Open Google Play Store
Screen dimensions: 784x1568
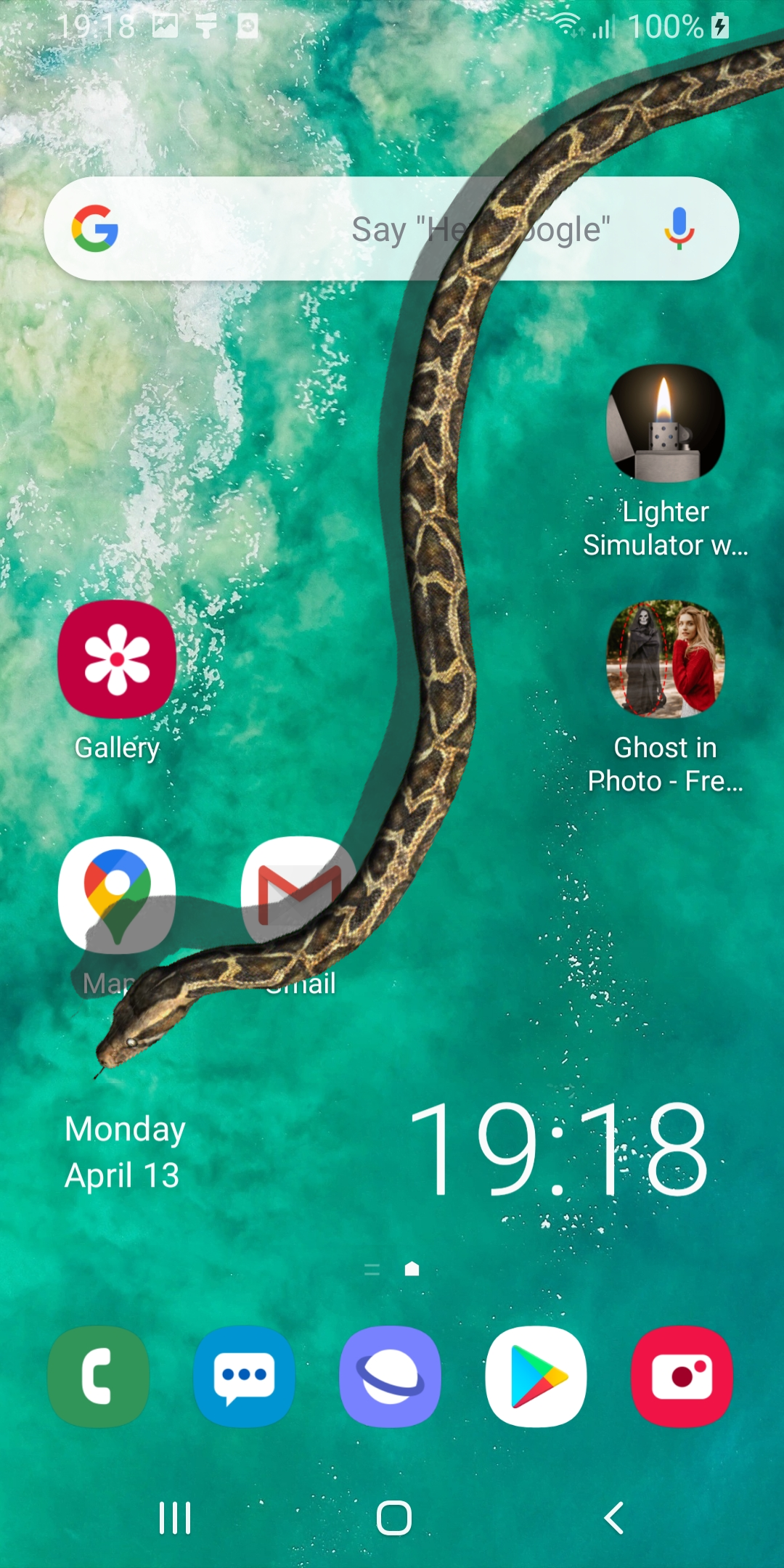point(536,1376)
